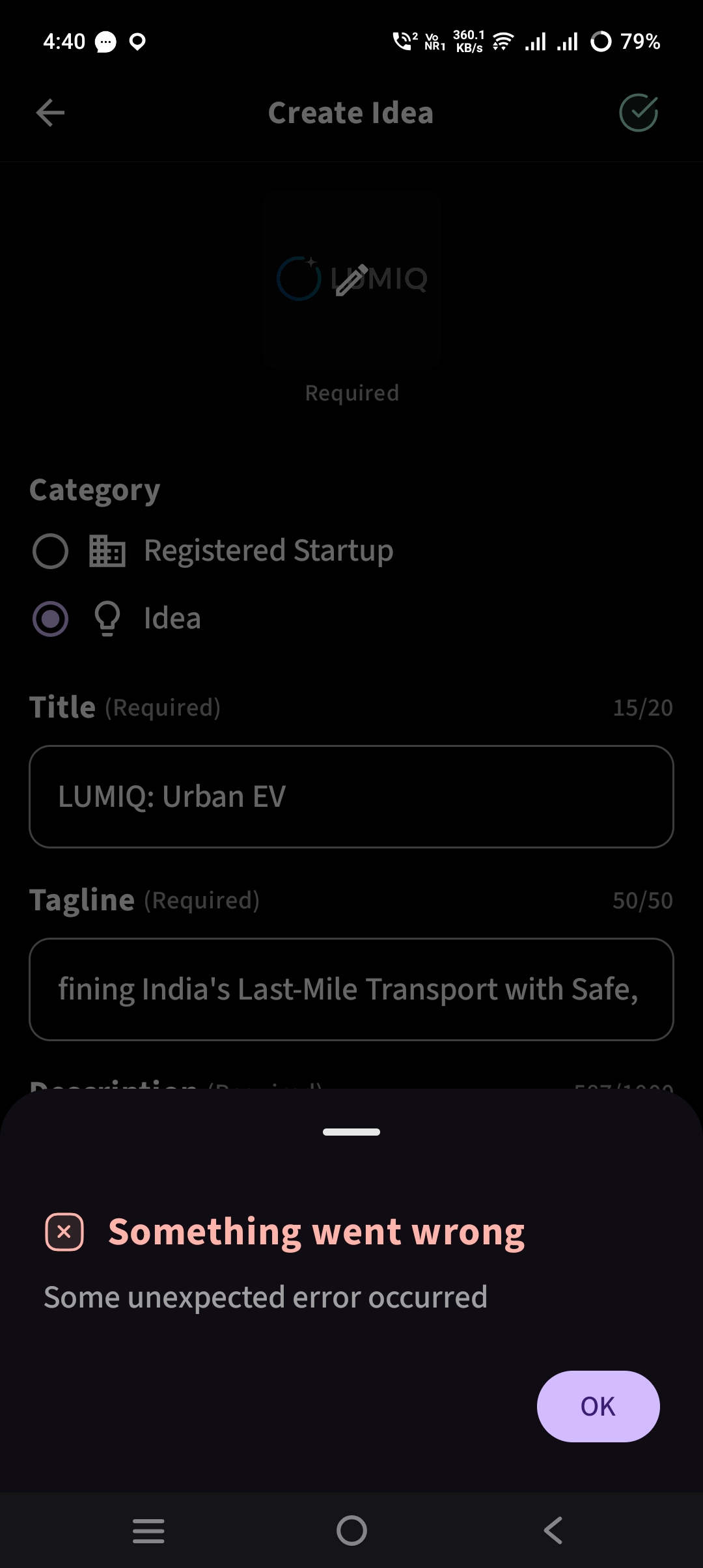Edit the Tagline text field
This screenshot has width=703, height=1568.
click(x=351, y=989)
